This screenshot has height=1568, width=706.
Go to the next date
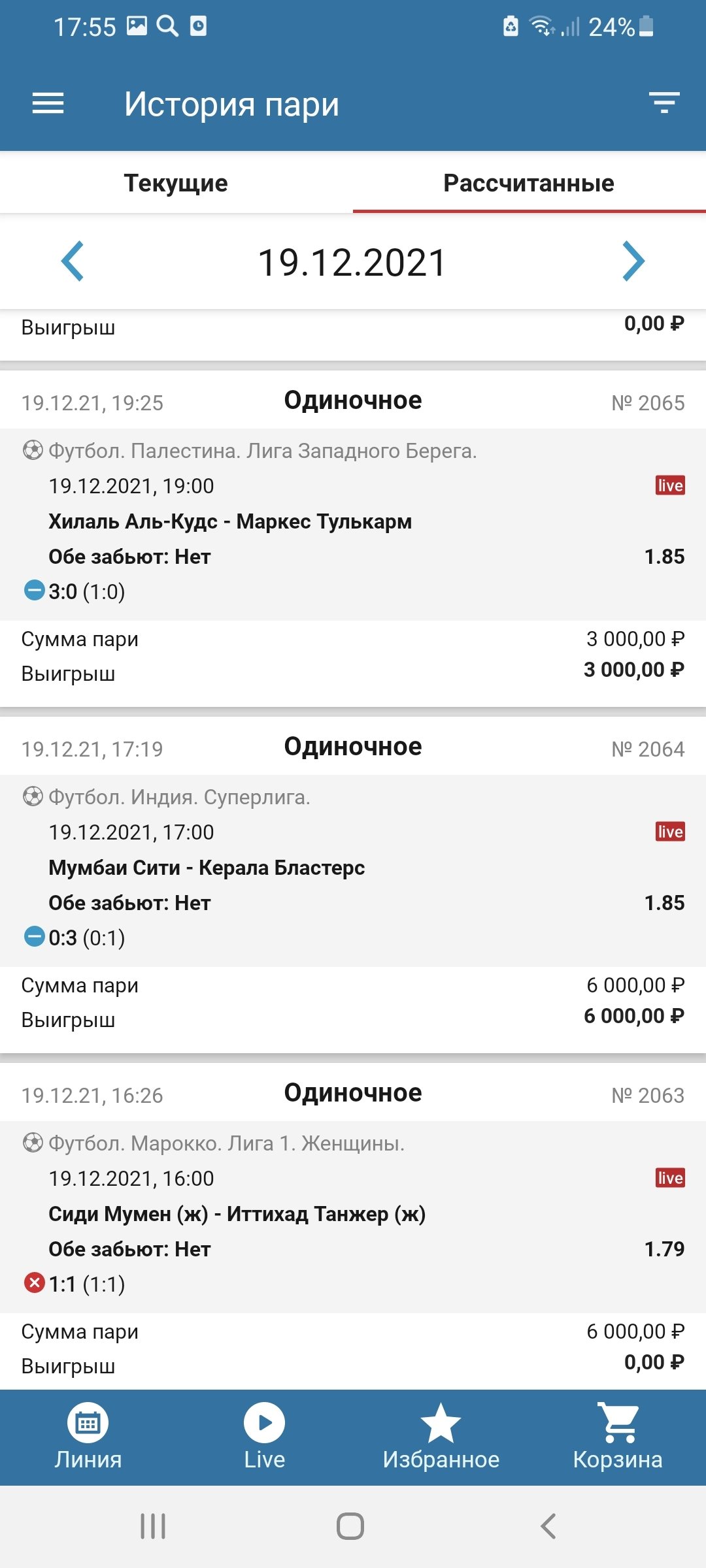[633, 261]
